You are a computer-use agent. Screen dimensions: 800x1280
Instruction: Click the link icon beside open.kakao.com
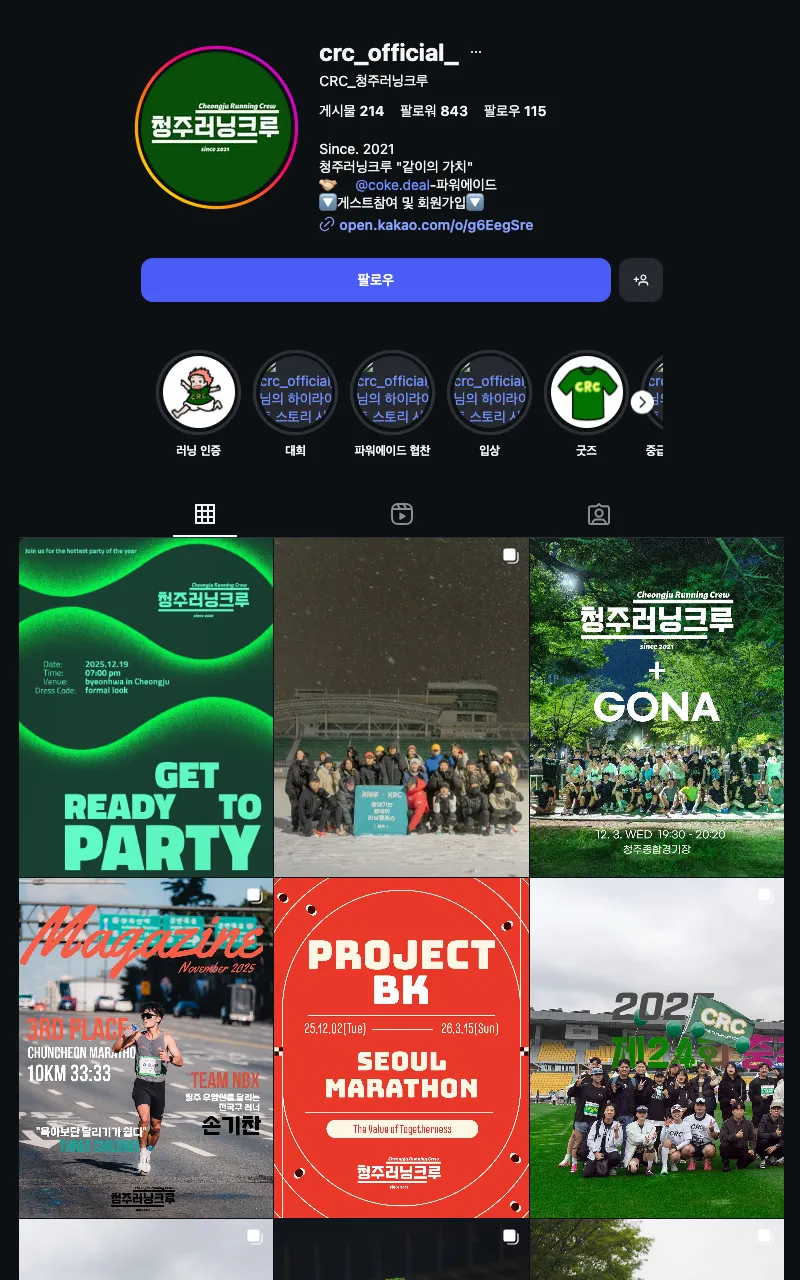tap(326, 224)
